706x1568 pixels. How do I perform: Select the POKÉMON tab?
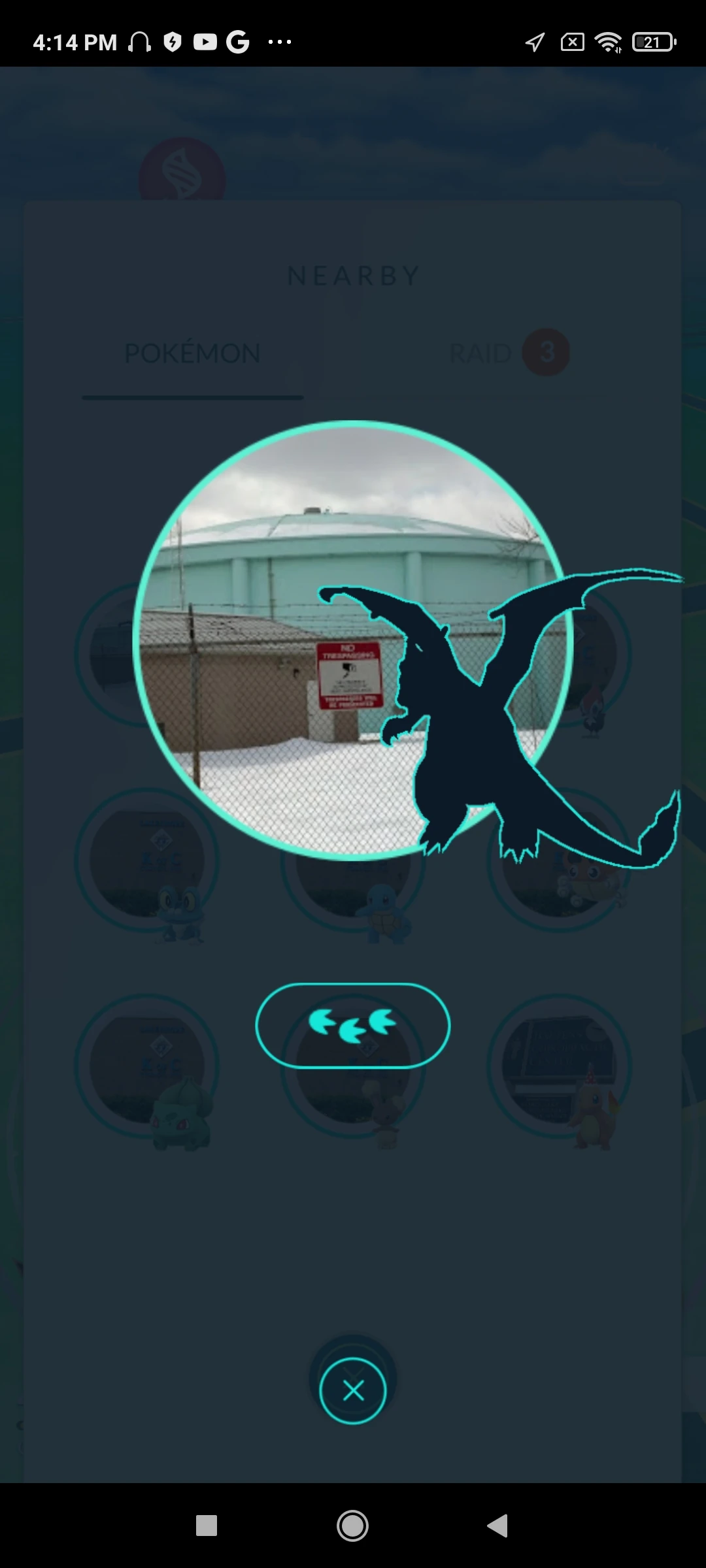(192, 353)
